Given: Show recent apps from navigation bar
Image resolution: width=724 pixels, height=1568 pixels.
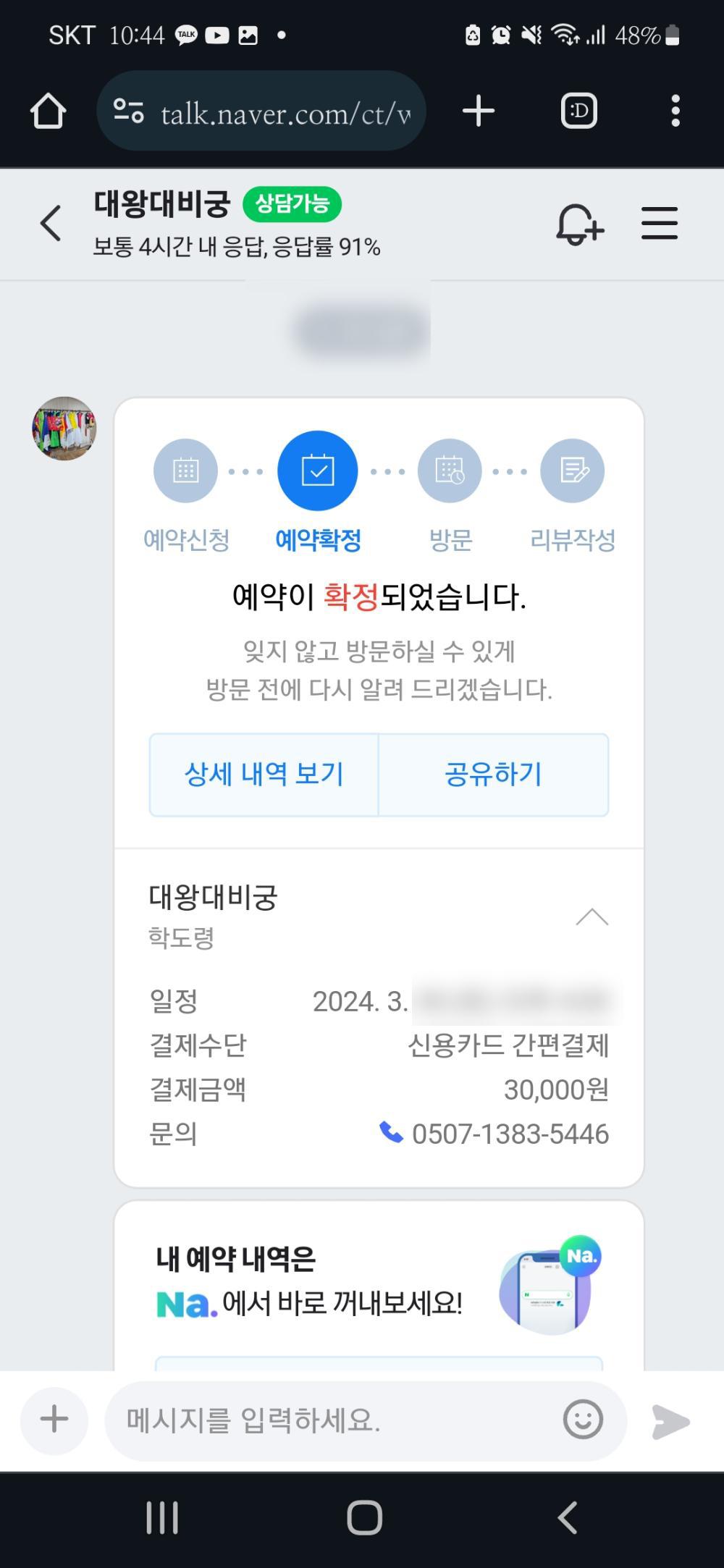Looking at the screenshot, I should 162,1517.
